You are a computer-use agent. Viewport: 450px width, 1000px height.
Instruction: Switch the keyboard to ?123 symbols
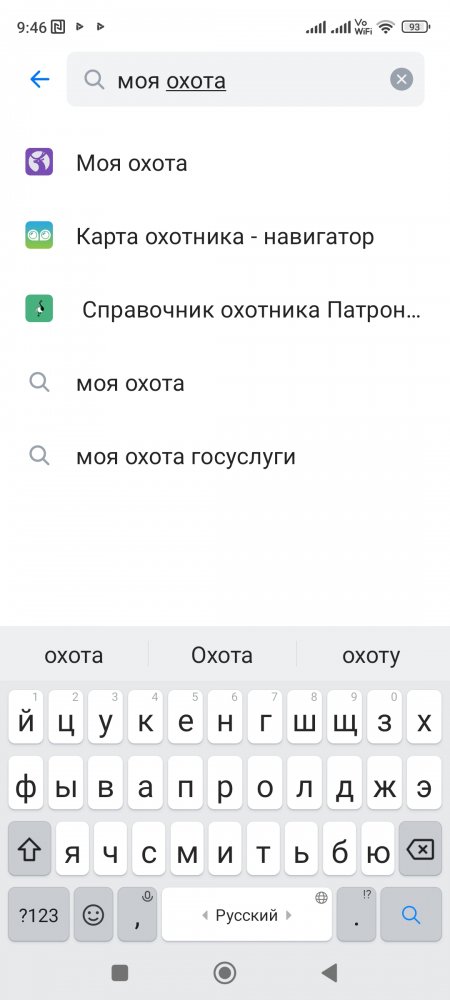tap(38, 915)
